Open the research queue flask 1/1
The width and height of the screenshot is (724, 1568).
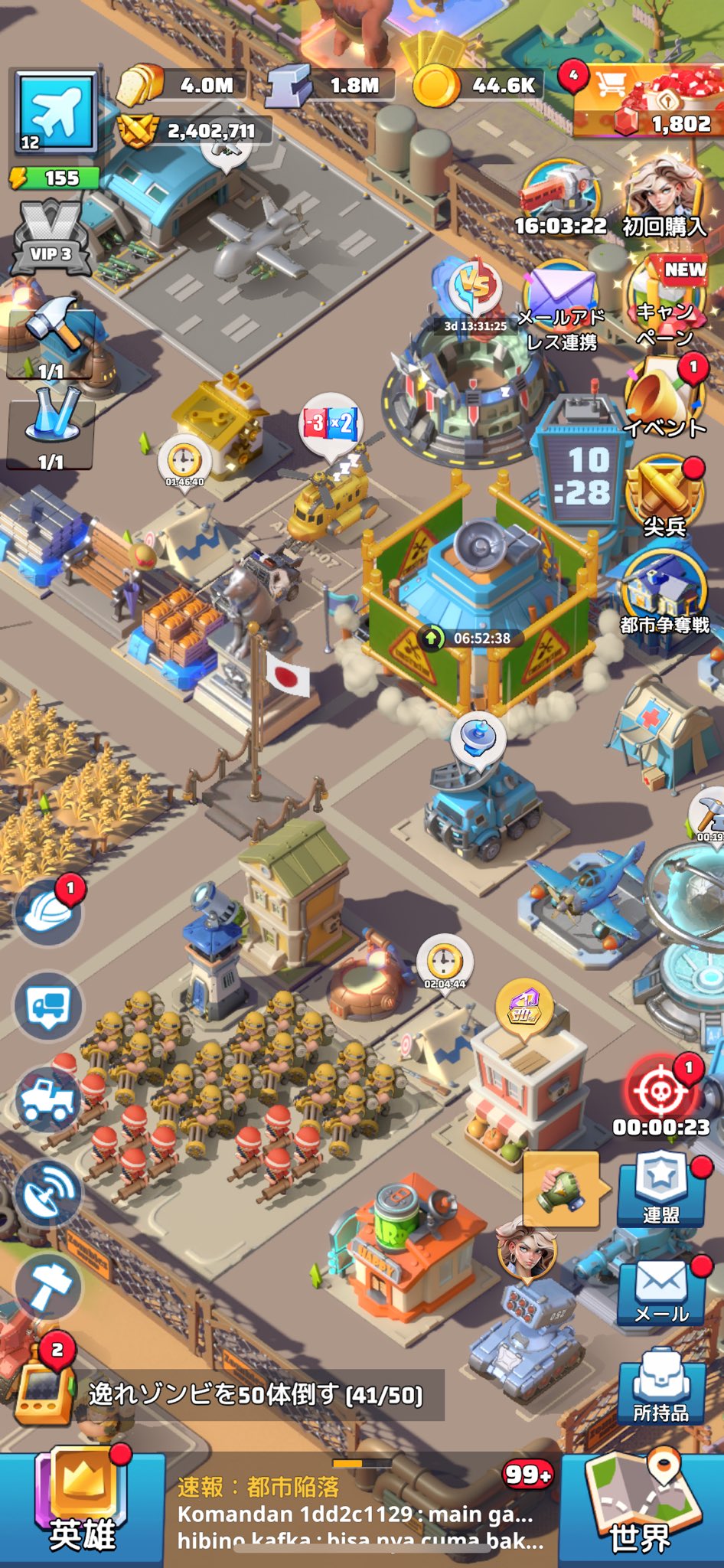pyautogui.click(x=51, y=427)
